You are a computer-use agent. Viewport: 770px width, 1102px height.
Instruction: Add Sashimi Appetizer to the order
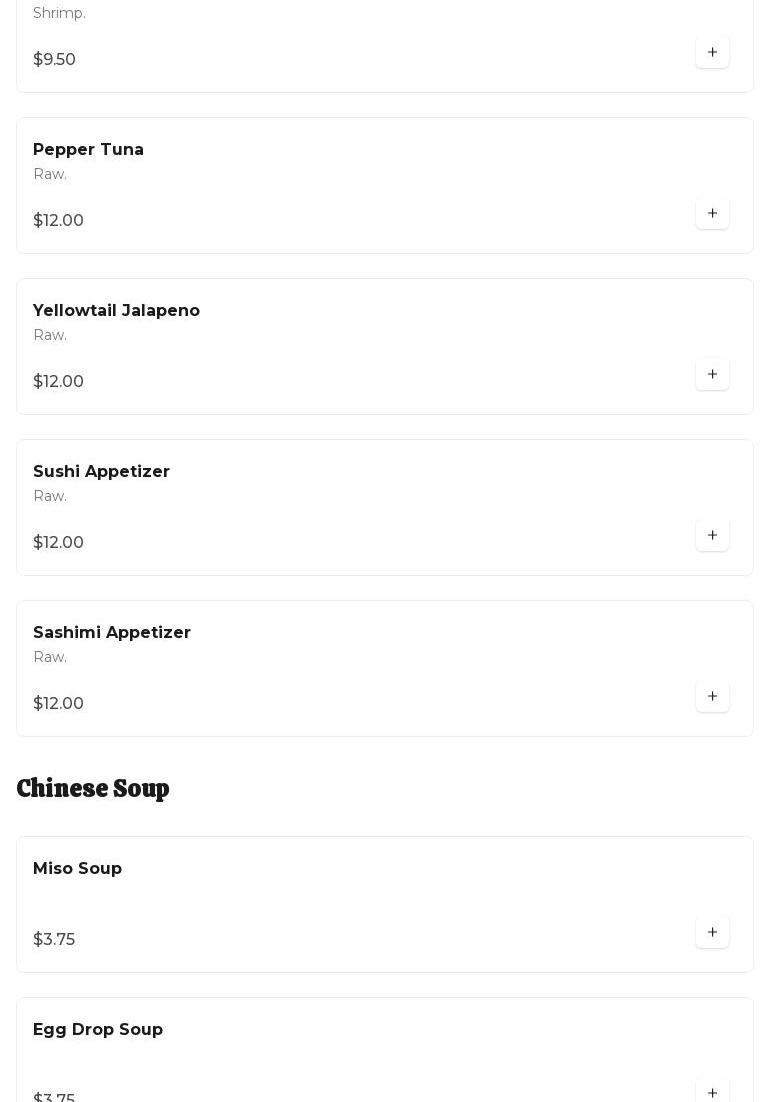pyautogui.click(x=712, y=697)
